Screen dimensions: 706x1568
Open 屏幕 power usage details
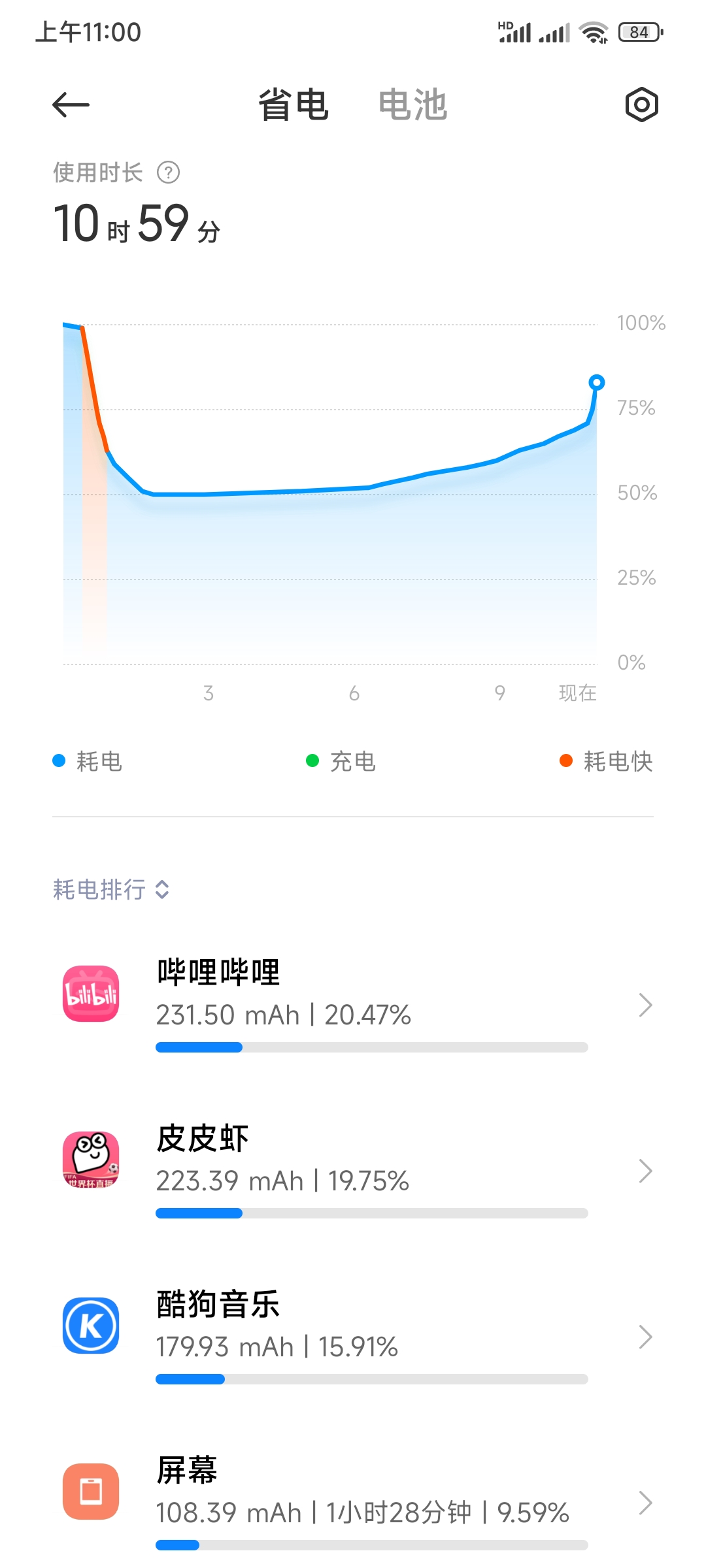(x=353, y=1501)
